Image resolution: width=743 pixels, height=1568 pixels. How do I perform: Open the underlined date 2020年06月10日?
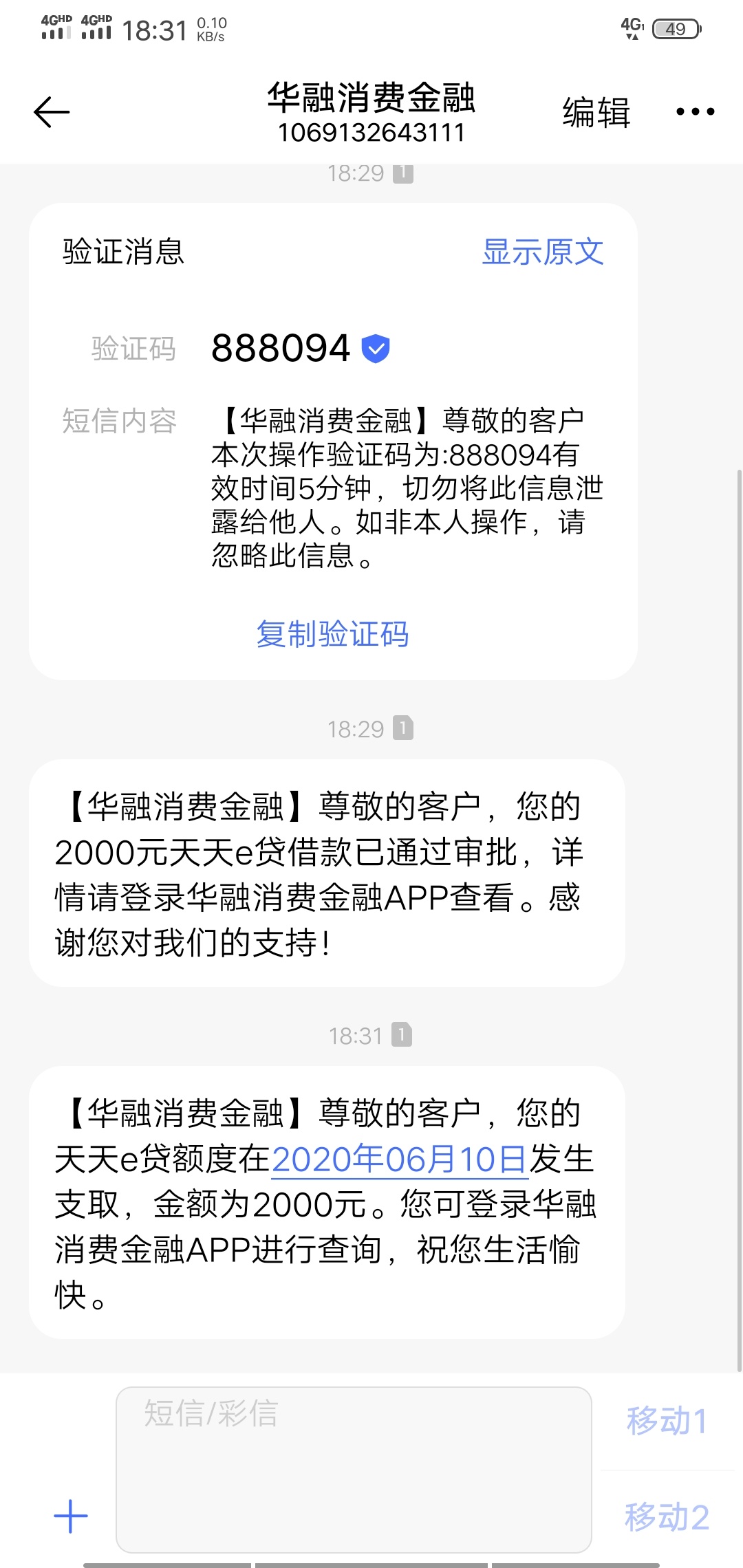[400, 1159]
